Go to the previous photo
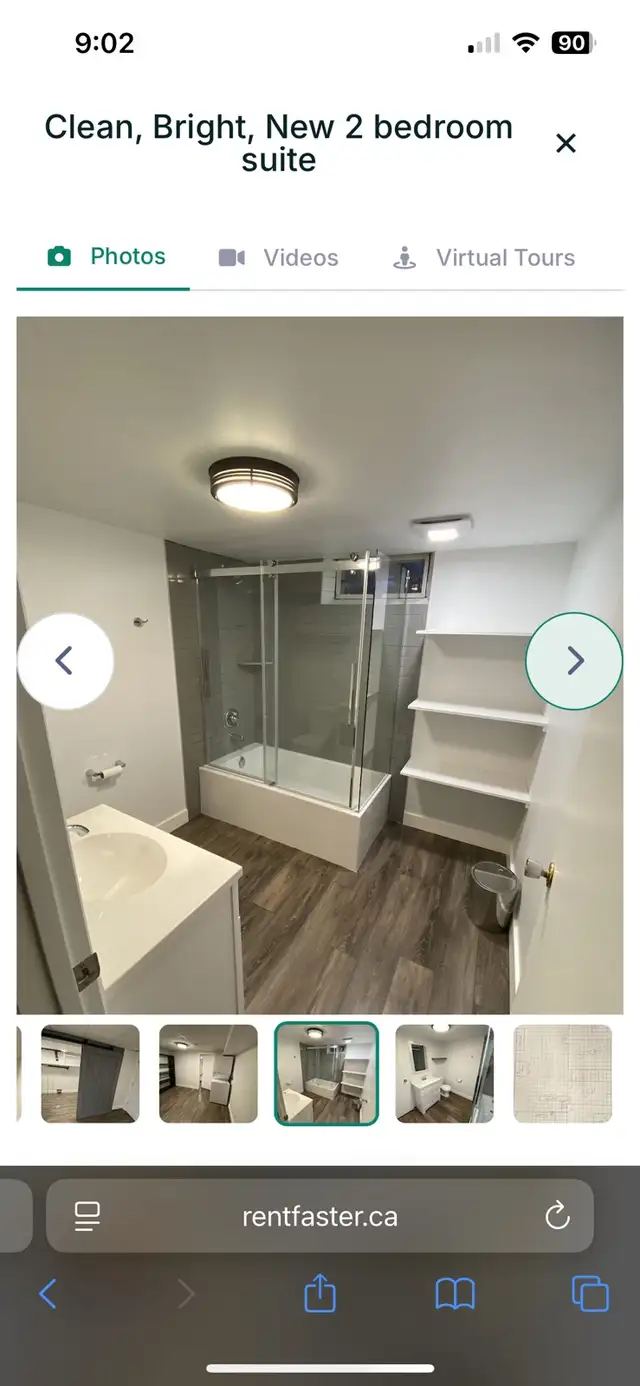This screenshot has height=1386, width=640. point(65,661)
